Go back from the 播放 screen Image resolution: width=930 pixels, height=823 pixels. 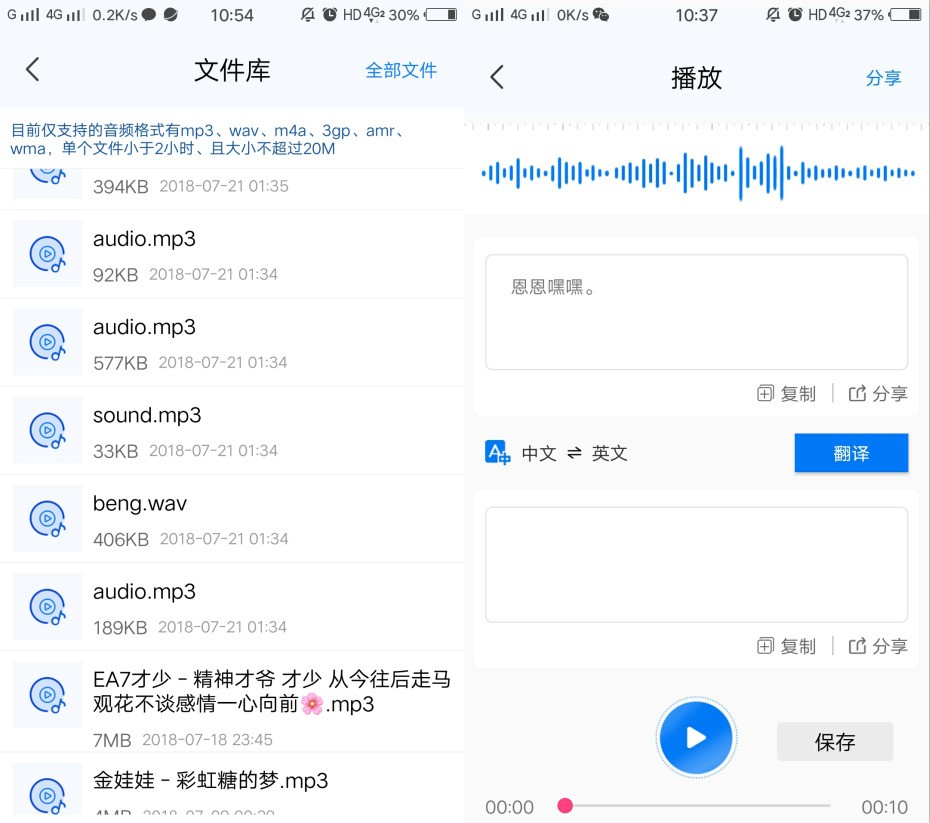click(x=497, y=77)
